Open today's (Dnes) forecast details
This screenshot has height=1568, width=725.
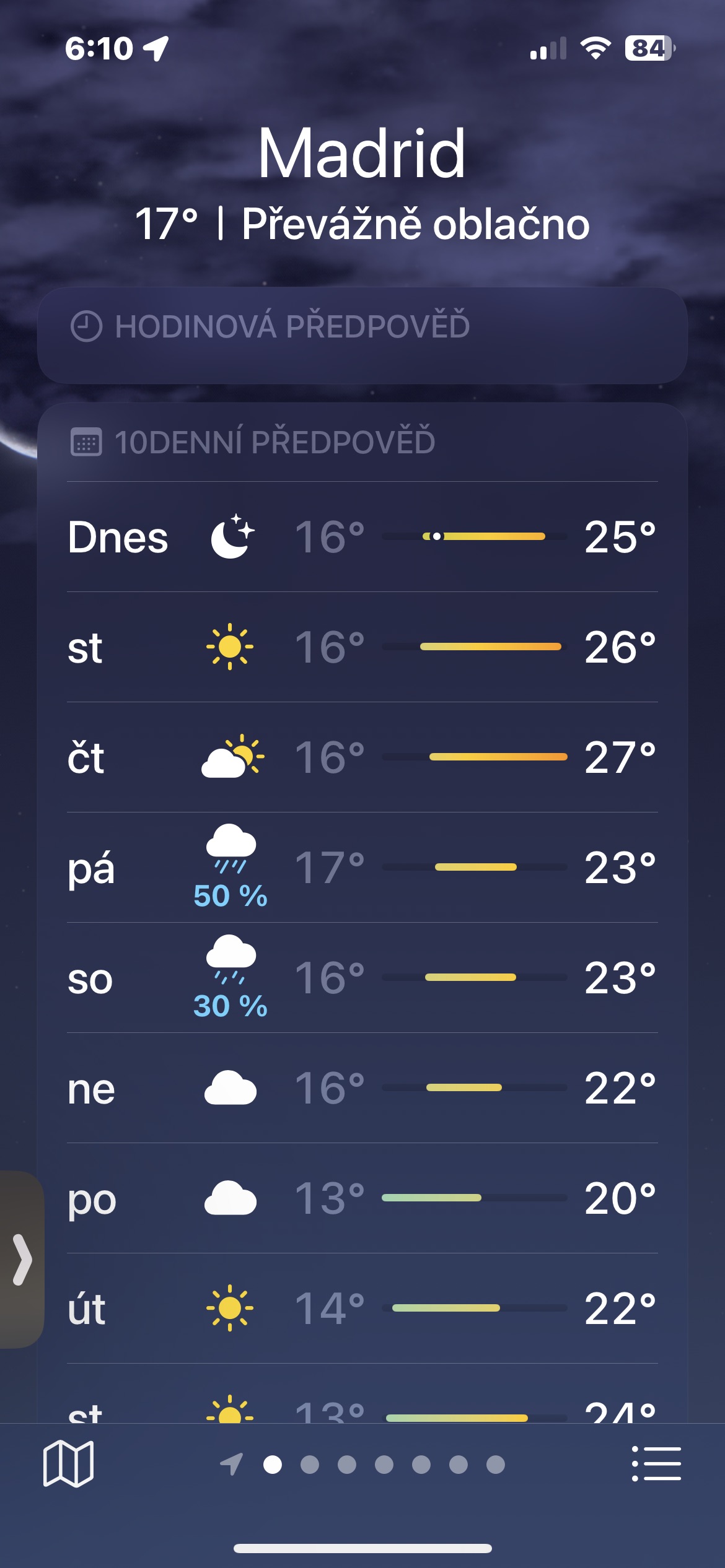coord(362,537)
